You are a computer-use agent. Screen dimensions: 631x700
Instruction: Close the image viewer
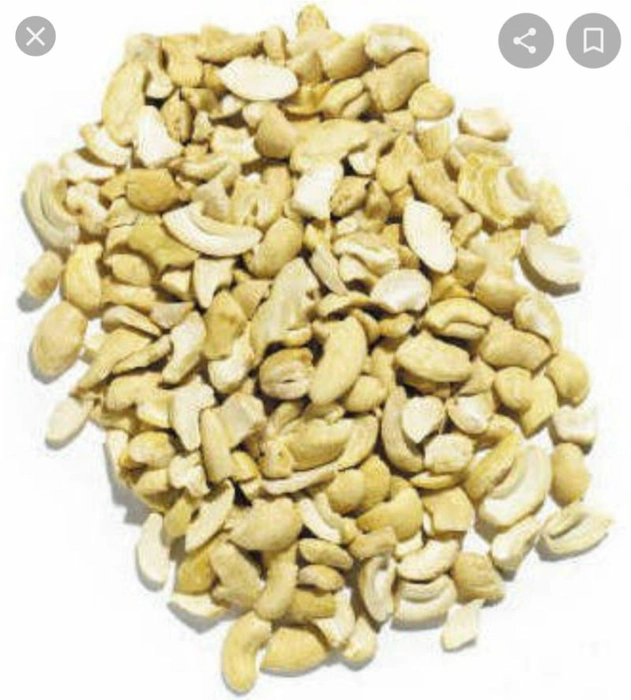35,37
